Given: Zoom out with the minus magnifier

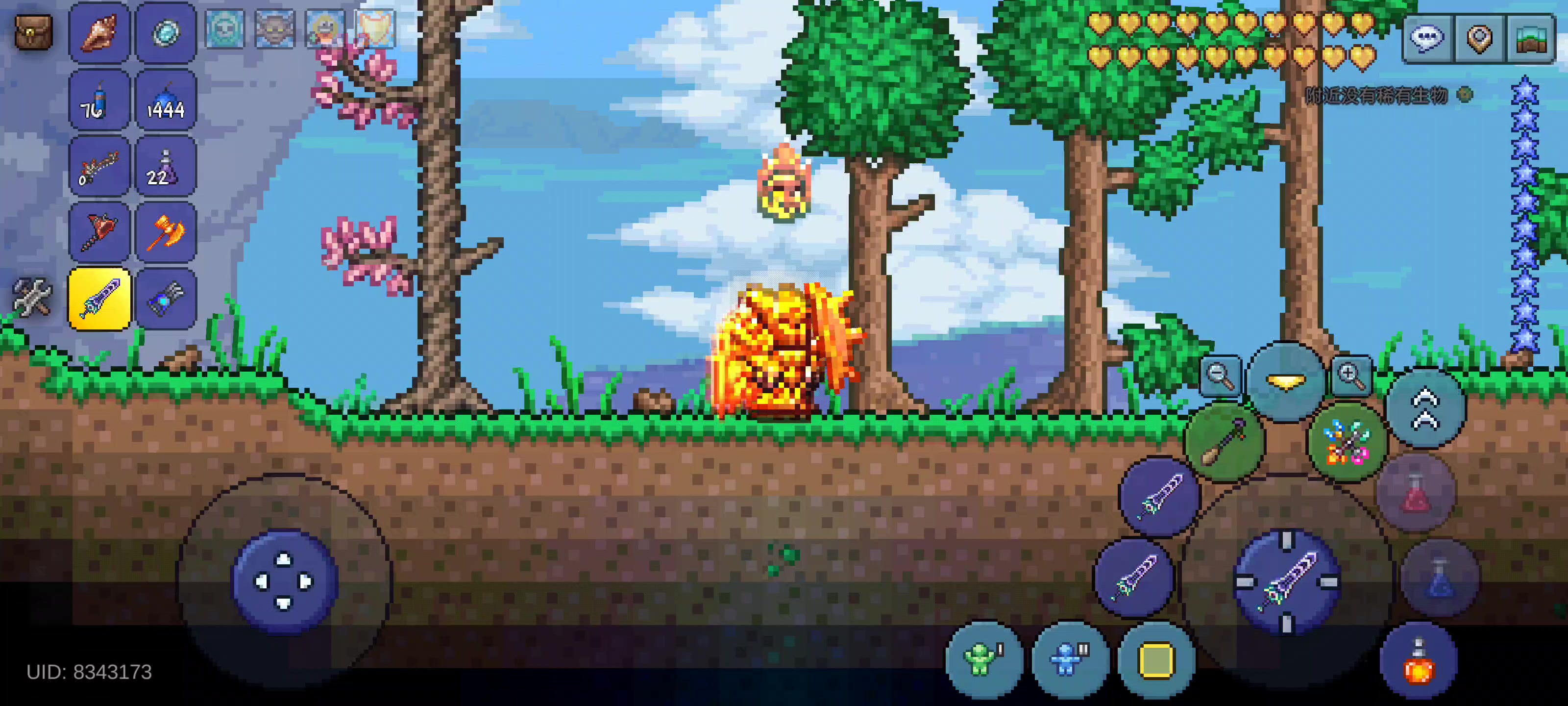Looking at the screenshot, I should click(x=1221, y=376).
